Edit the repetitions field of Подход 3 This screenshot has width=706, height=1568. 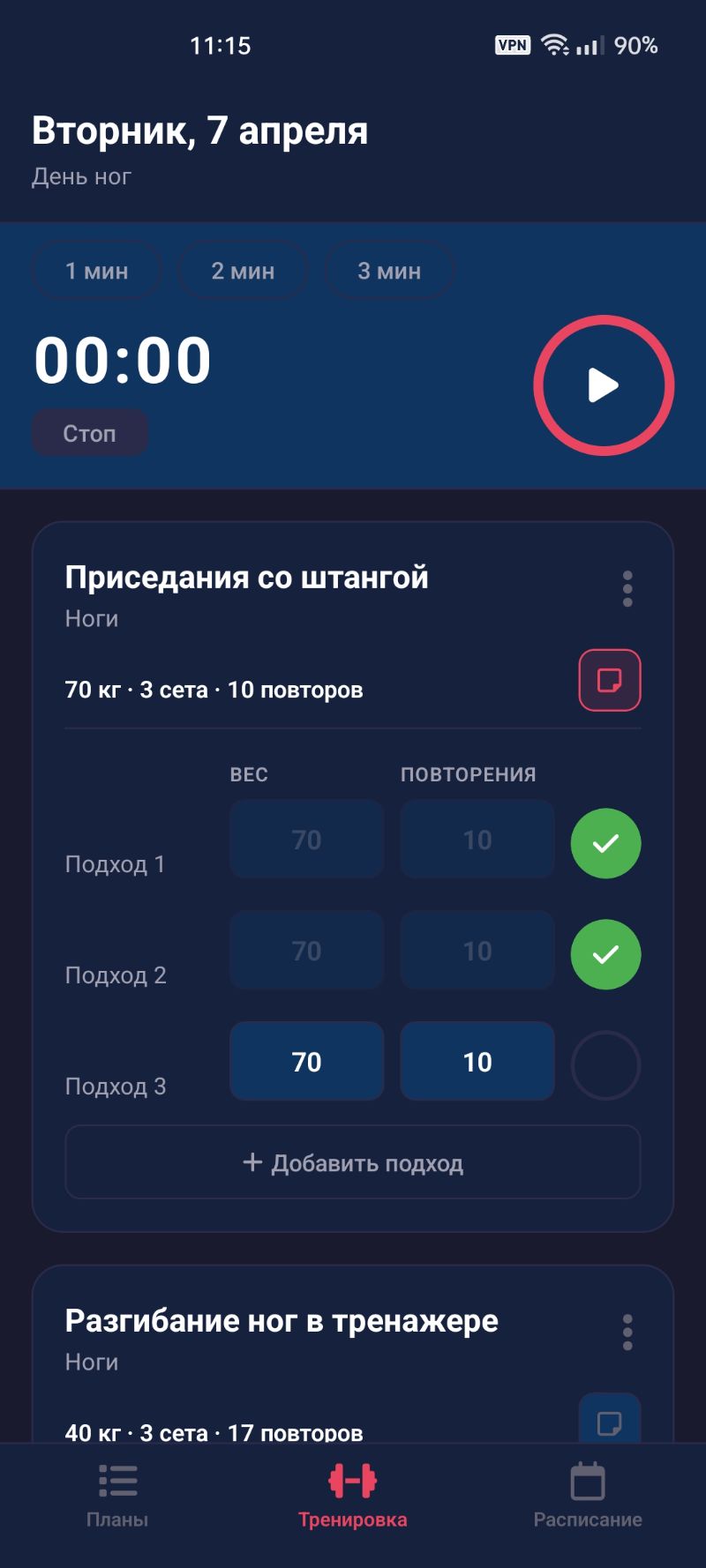tap(477, 1062)
